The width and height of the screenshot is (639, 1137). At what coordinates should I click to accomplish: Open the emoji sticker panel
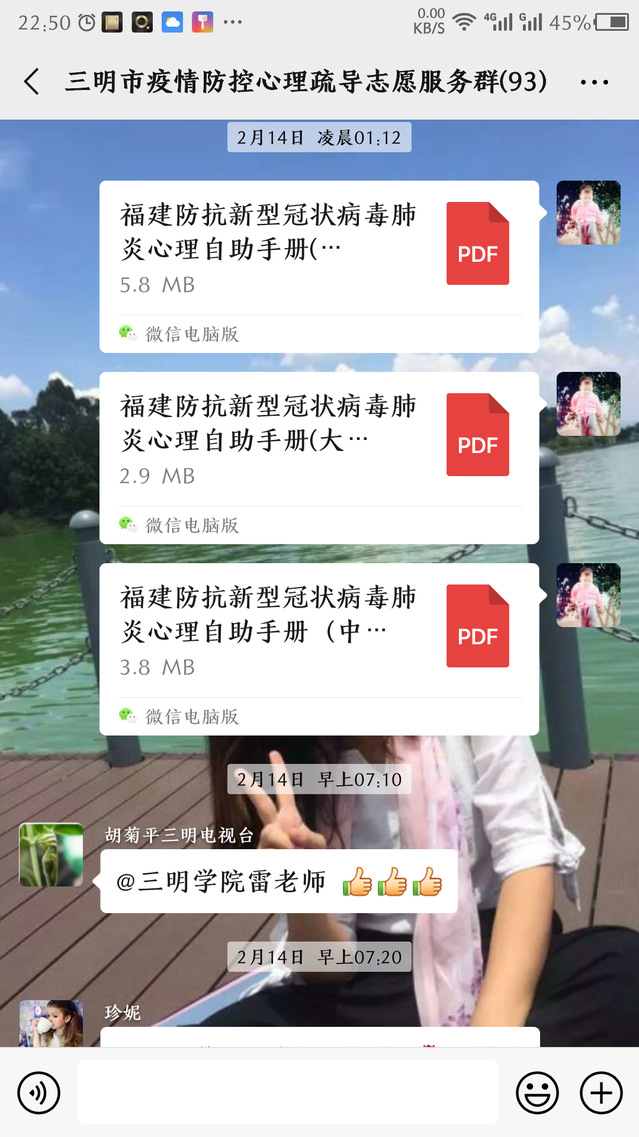537,1093
